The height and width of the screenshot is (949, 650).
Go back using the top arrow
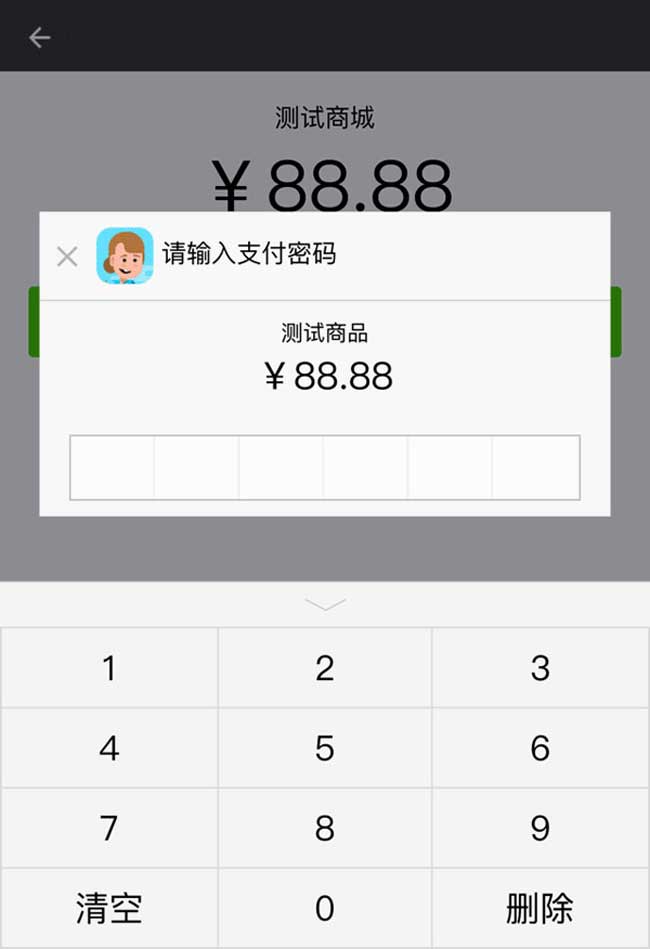click(40, 37)
